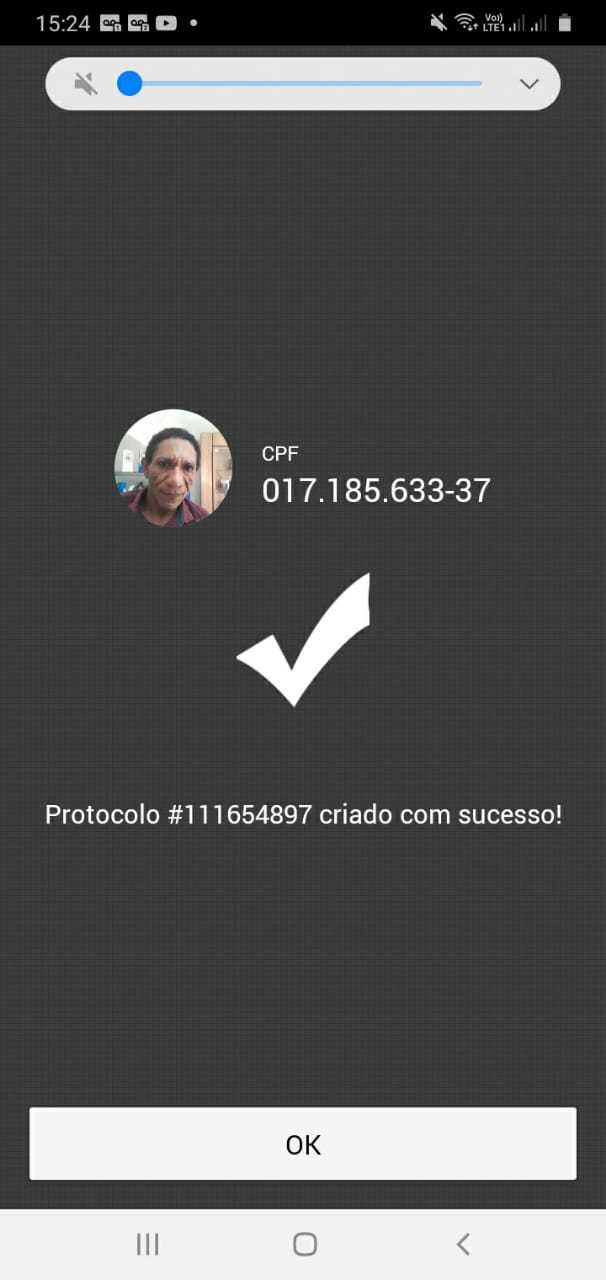Tap the muted speaker icon to unmute
Screen dimensions: 606x1280
[x=86, y=84]
